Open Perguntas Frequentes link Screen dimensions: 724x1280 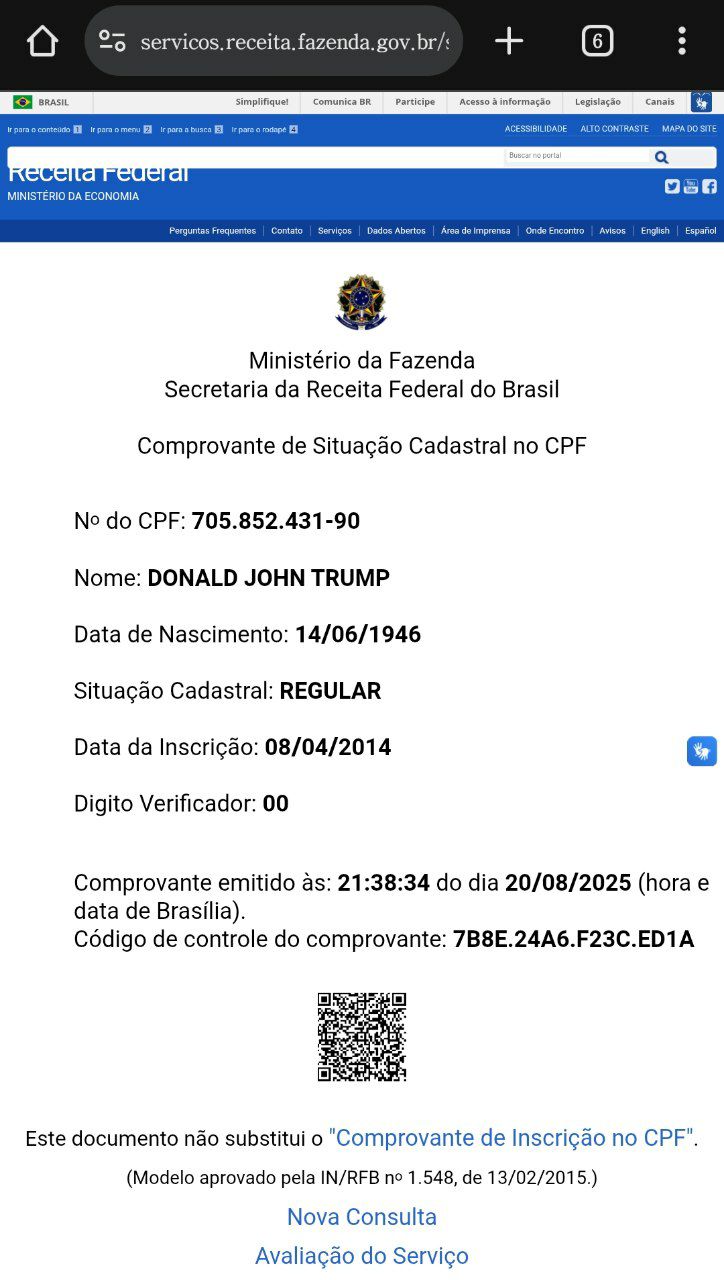coord(212,231)
